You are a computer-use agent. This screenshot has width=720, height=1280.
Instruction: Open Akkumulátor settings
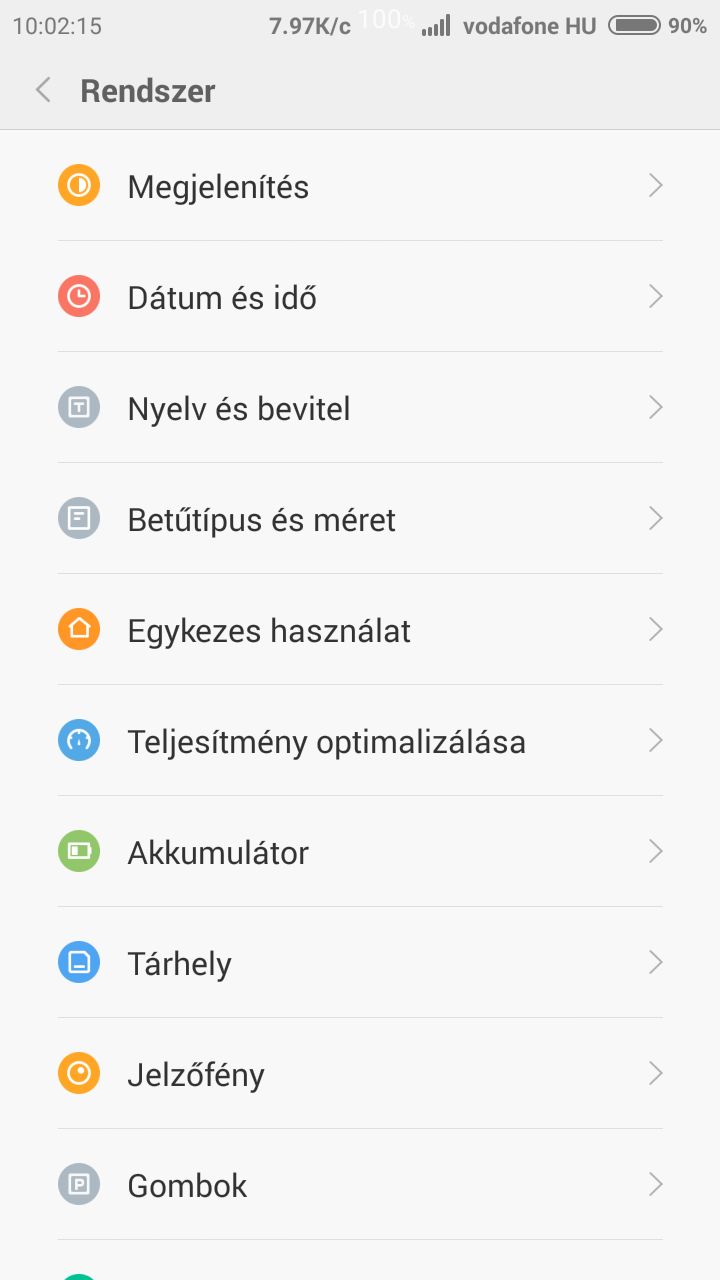(360, 852)
